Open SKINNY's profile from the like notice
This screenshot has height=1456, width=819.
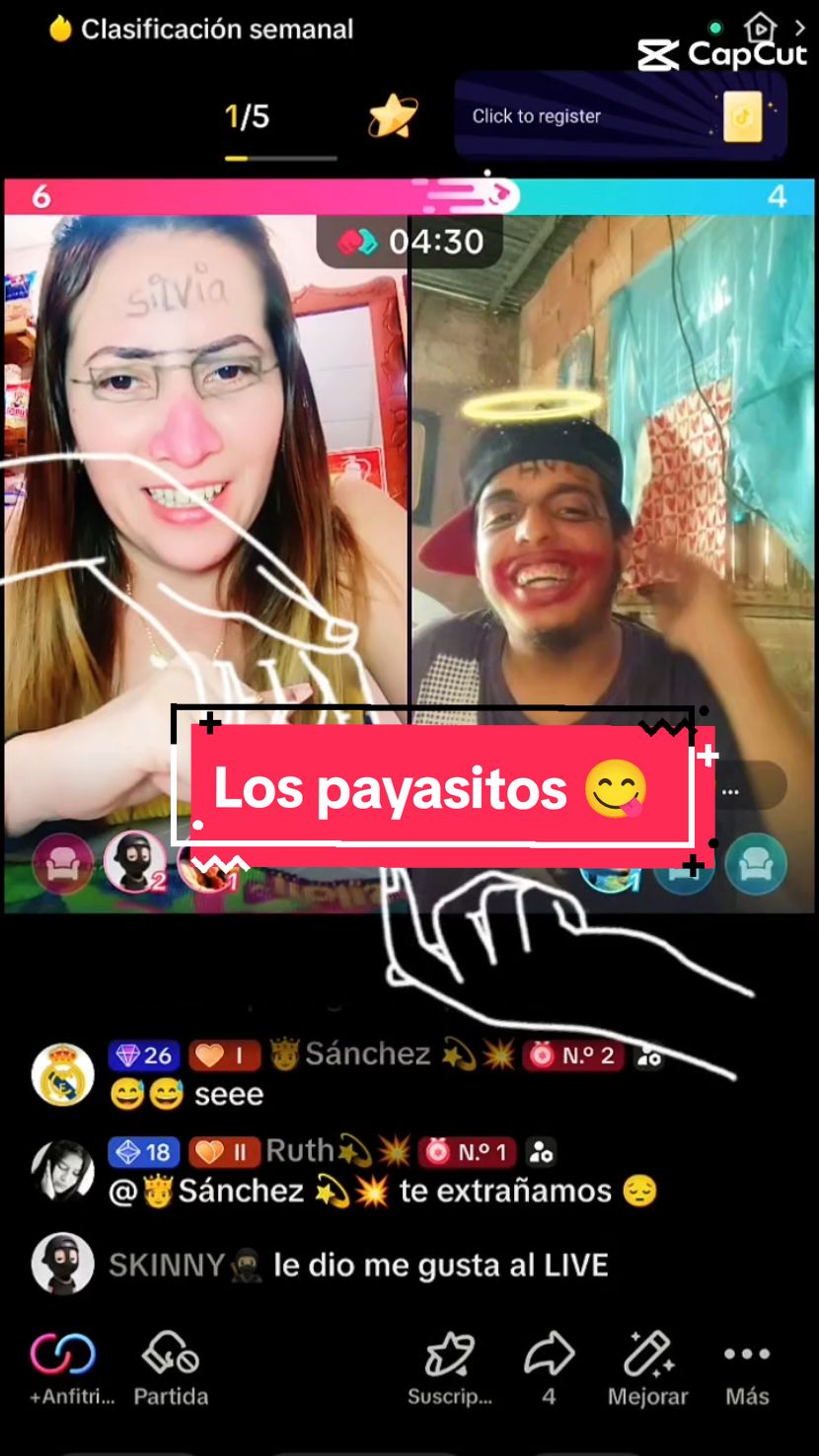[63, 1265]
